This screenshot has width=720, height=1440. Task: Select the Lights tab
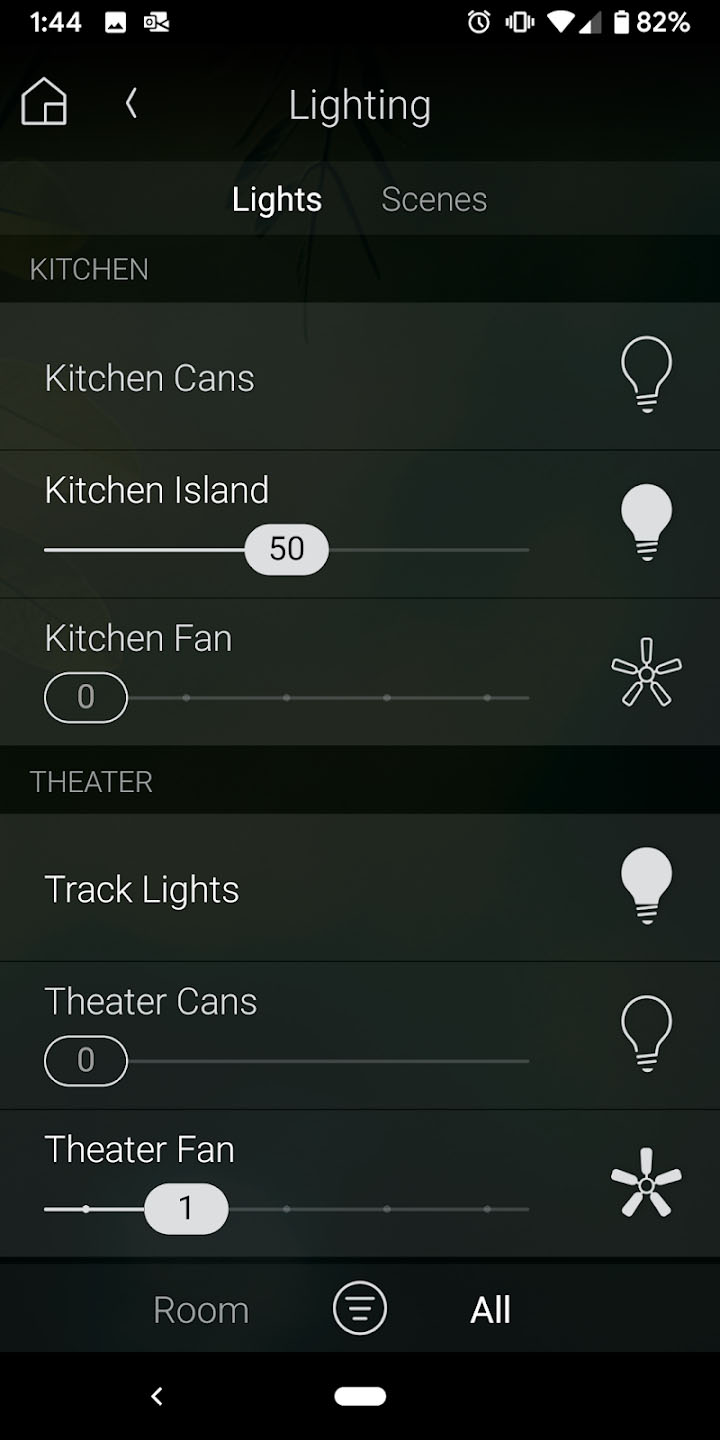pyautogui.click(x=277, y=199)
